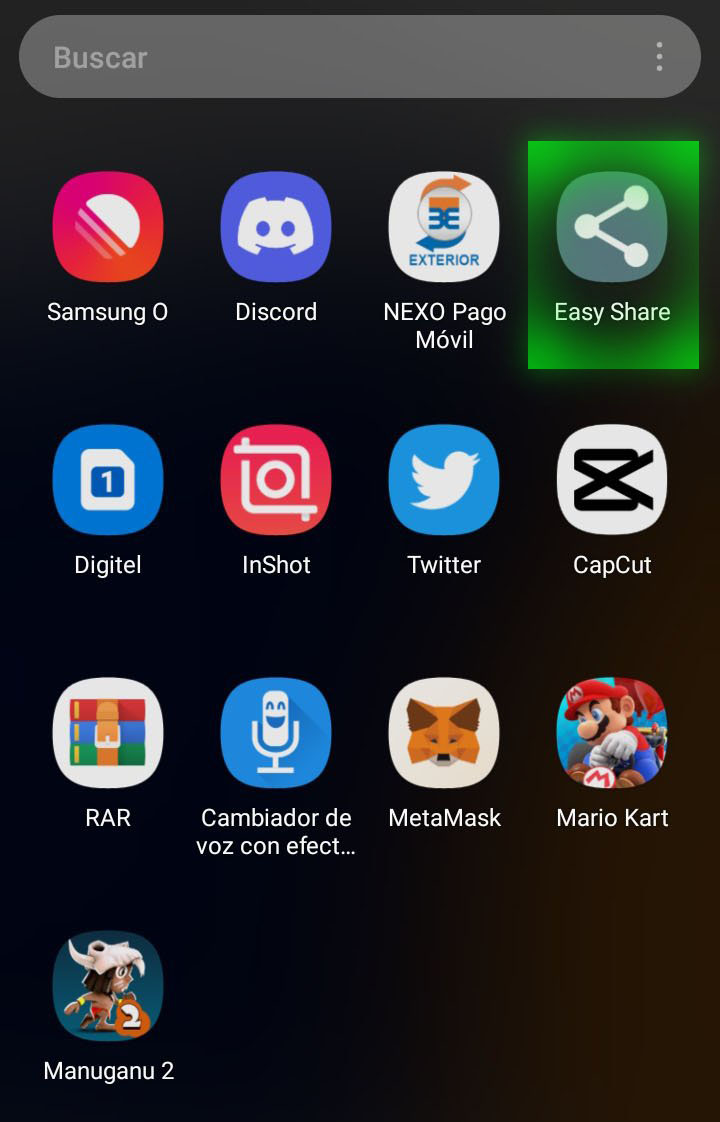This screenshot has width=720, height=1122.
Task: Open the Samsung O app
Action: (x=108, y=227)
